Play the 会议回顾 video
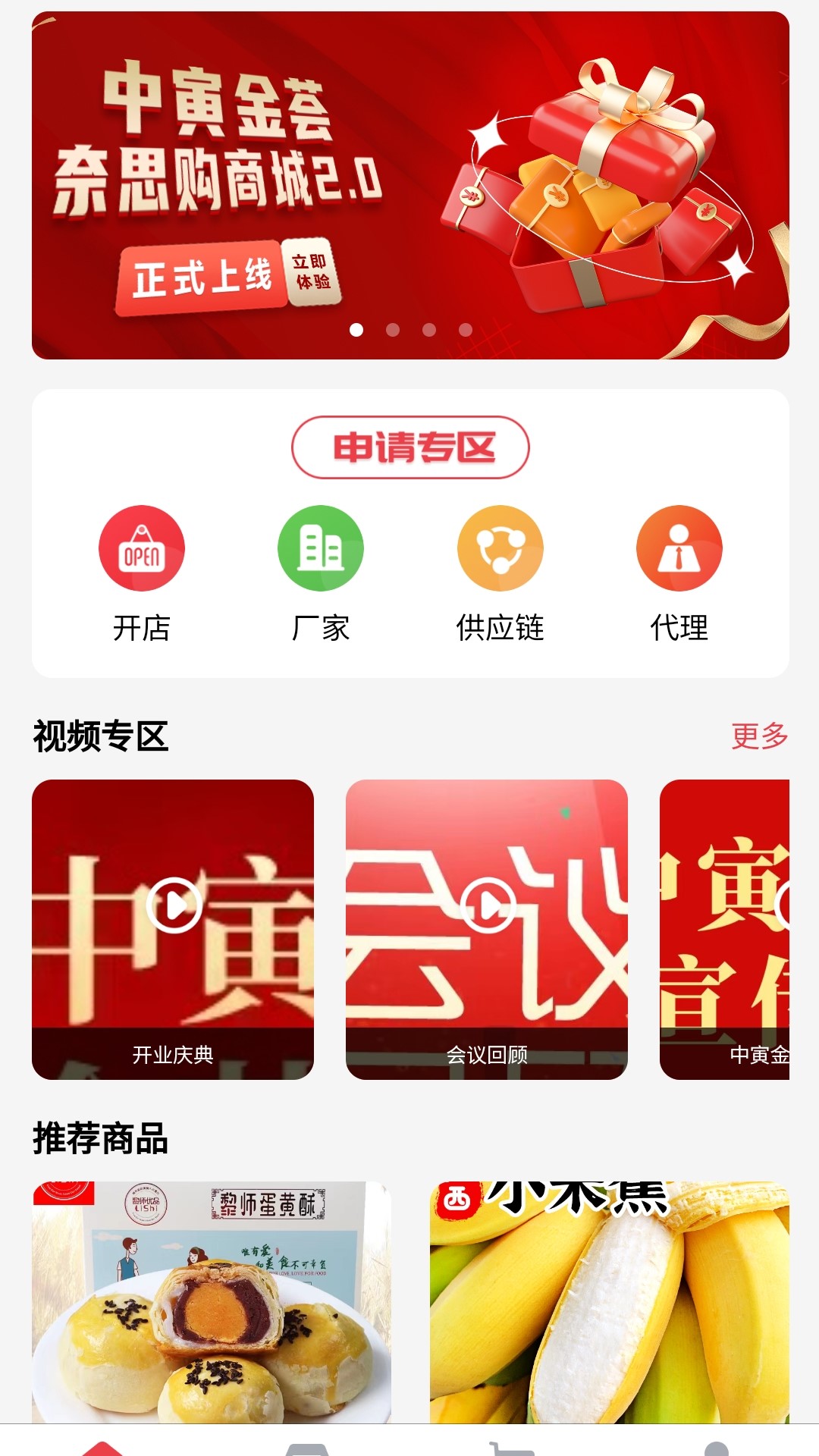 [490, 907]
